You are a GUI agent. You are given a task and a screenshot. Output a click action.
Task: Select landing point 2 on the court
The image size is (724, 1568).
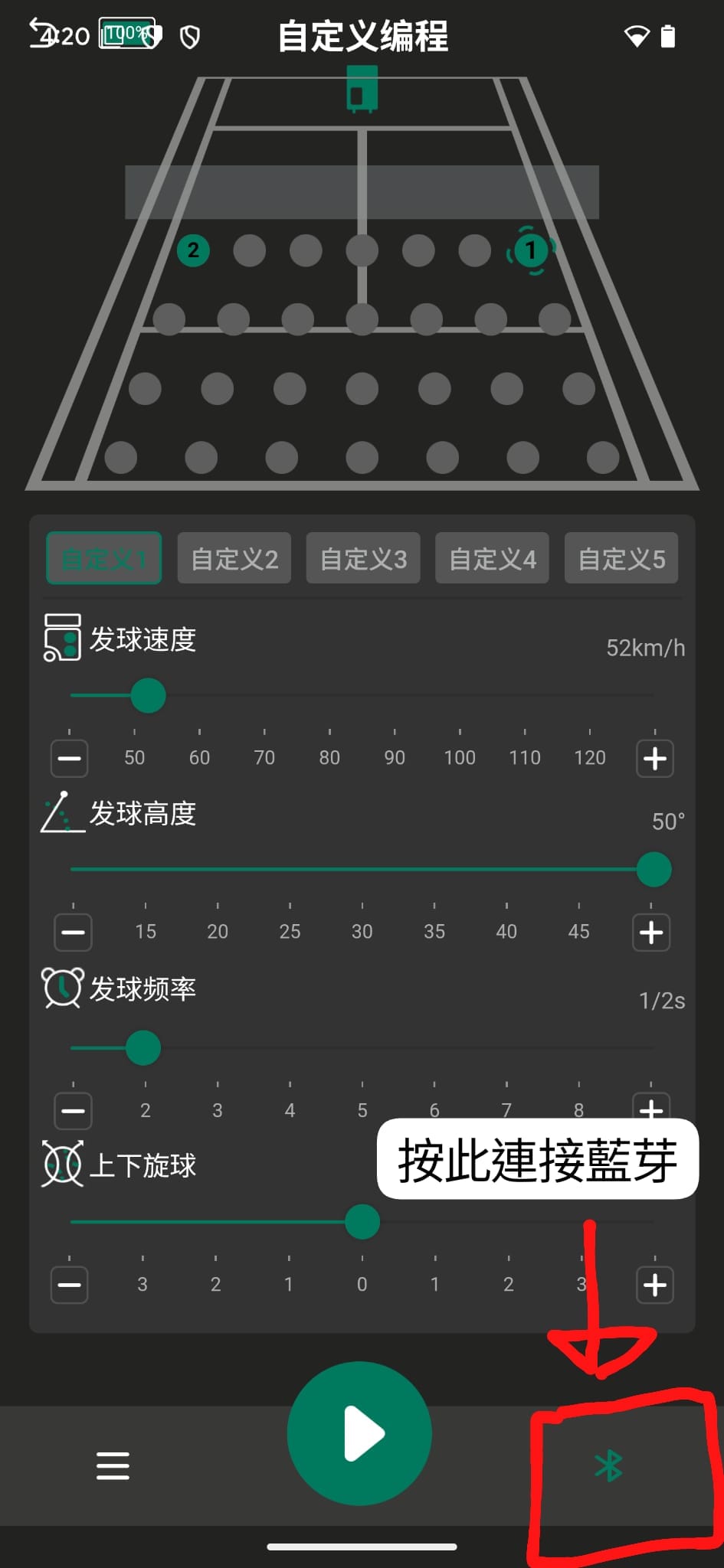click(193, 250)
